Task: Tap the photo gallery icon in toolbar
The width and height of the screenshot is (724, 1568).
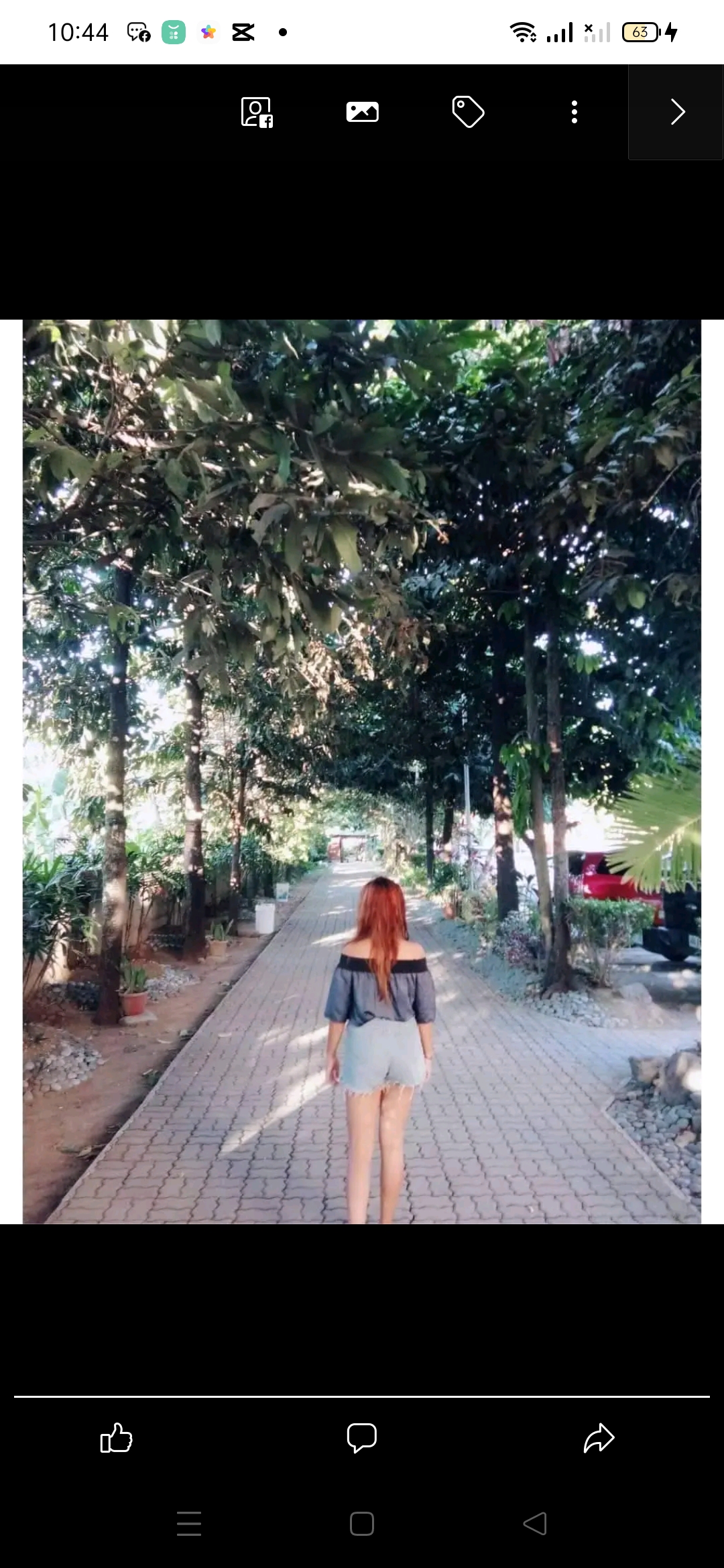Action: click(363, 112)
